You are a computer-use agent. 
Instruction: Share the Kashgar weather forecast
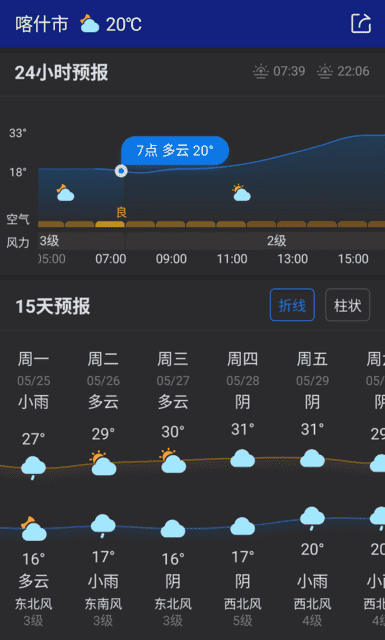(361, 24)
